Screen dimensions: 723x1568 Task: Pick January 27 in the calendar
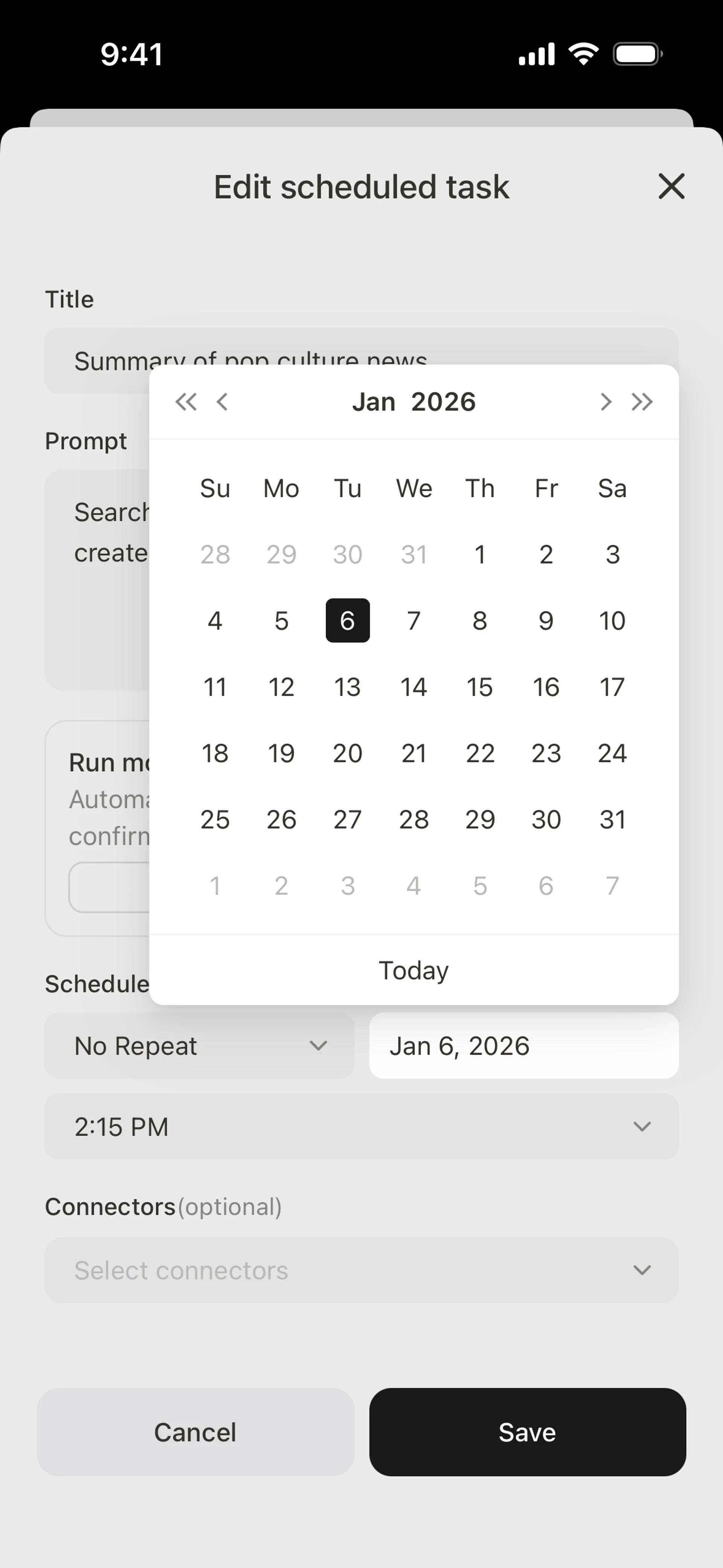[x=348, y=820]
